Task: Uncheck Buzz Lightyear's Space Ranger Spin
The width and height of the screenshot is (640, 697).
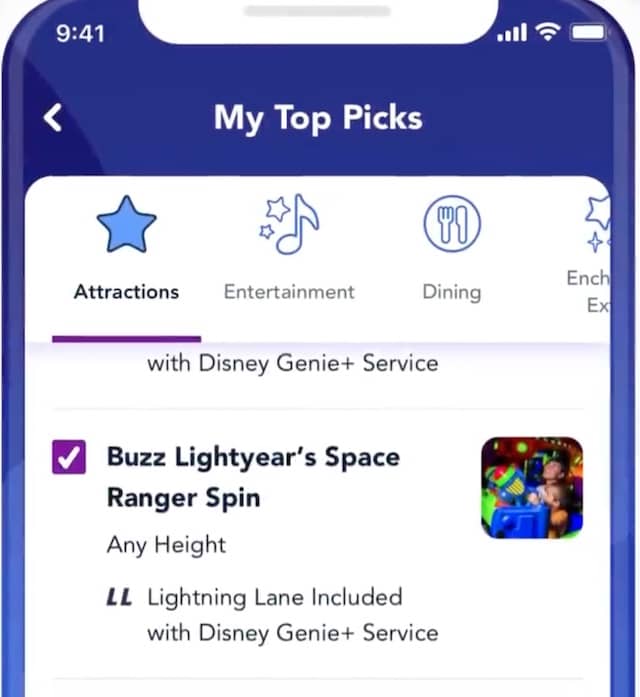Action: (69, 459)
